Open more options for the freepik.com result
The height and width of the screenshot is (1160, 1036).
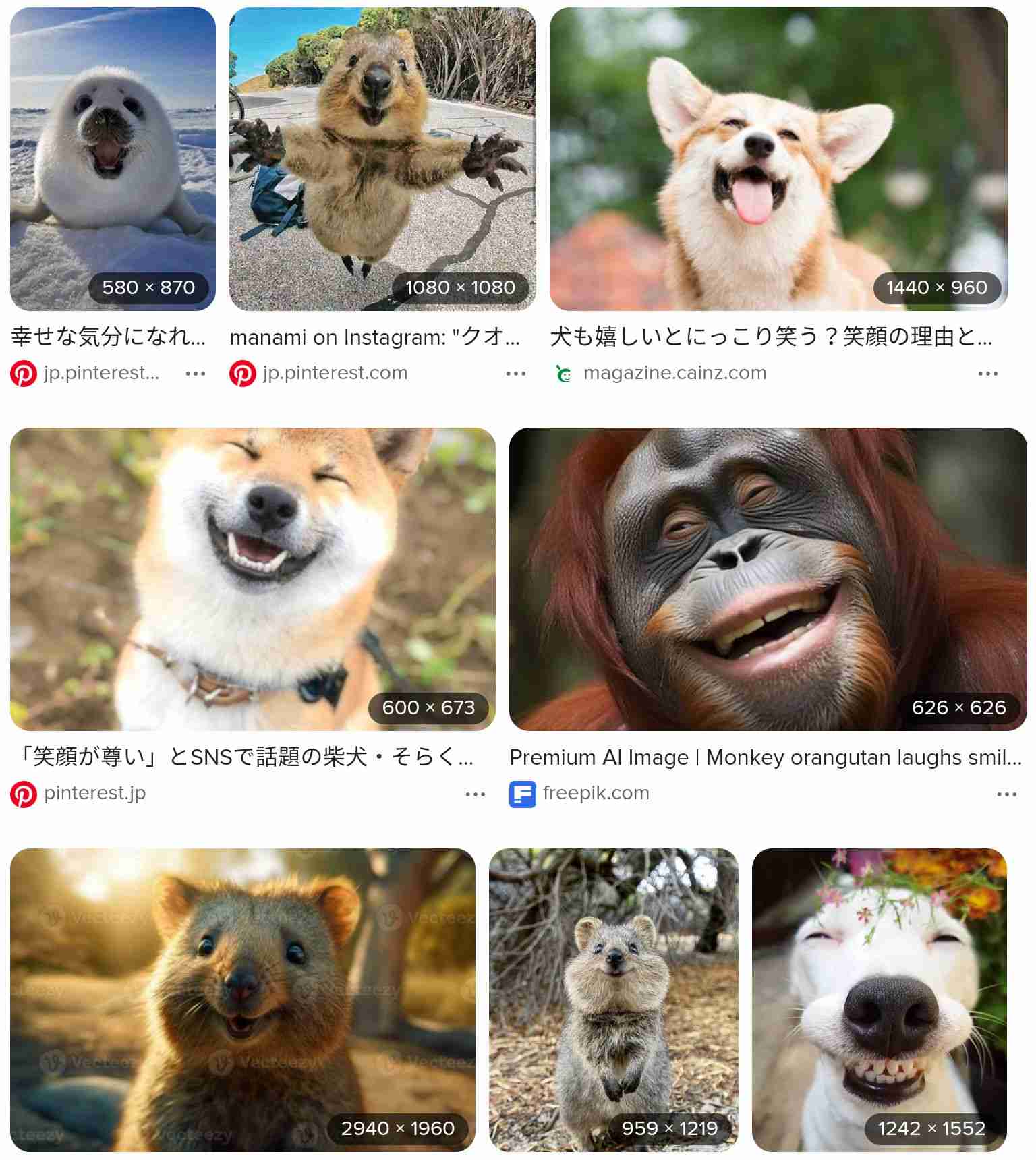(1006, 794)
